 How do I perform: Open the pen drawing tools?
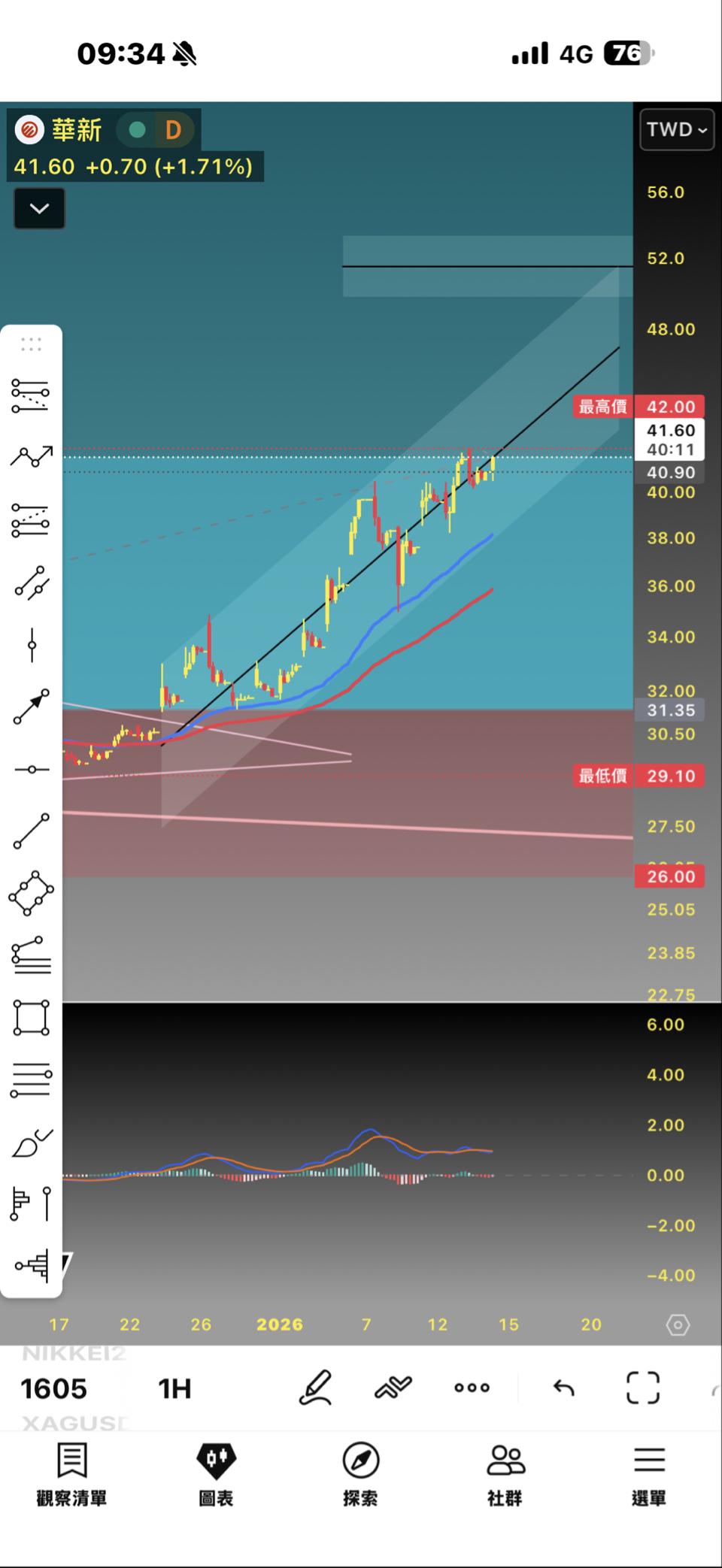[315, 1388]
